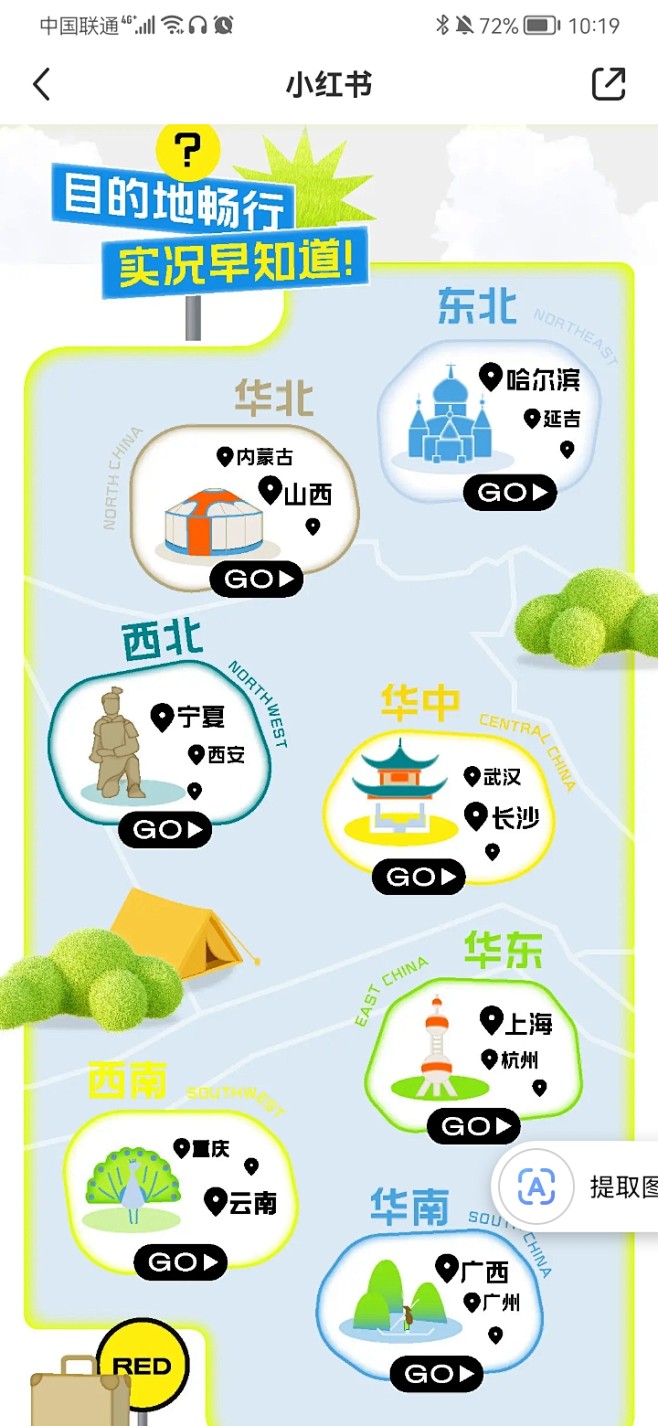
Task: Share this page via the top-right icon
Action: pos(608,85)
